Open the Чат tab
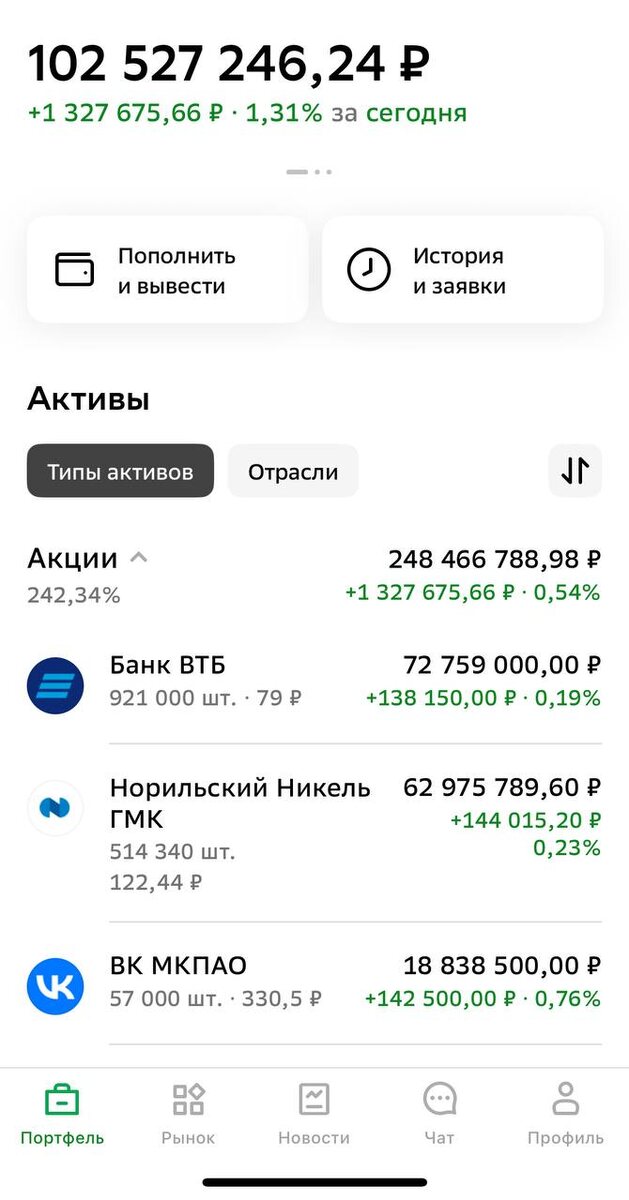Screen dimensions: 629x1200 [439, 1112]
